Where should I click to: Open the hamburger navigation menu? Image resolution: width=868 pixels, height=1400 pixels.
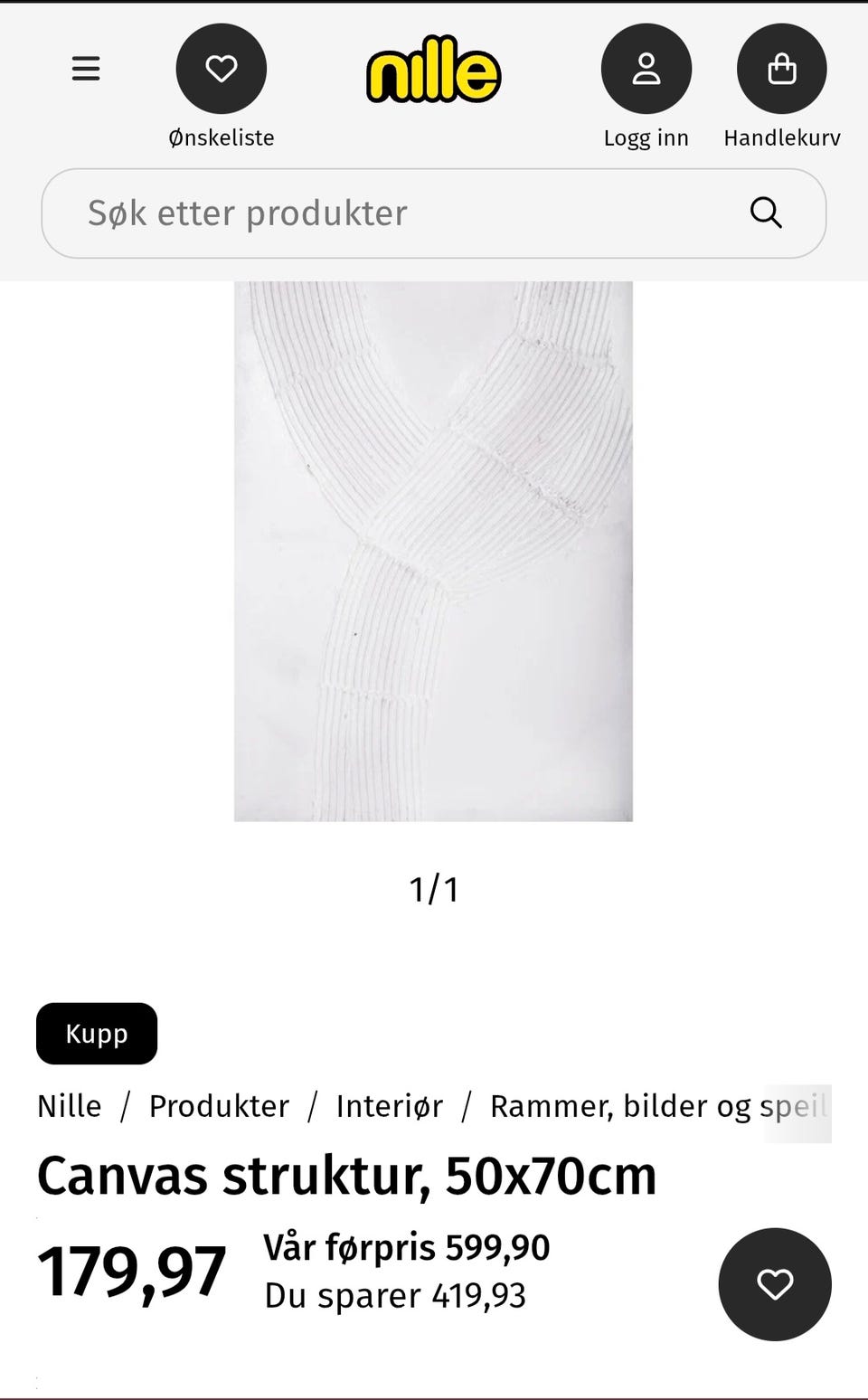coord(86,68)
